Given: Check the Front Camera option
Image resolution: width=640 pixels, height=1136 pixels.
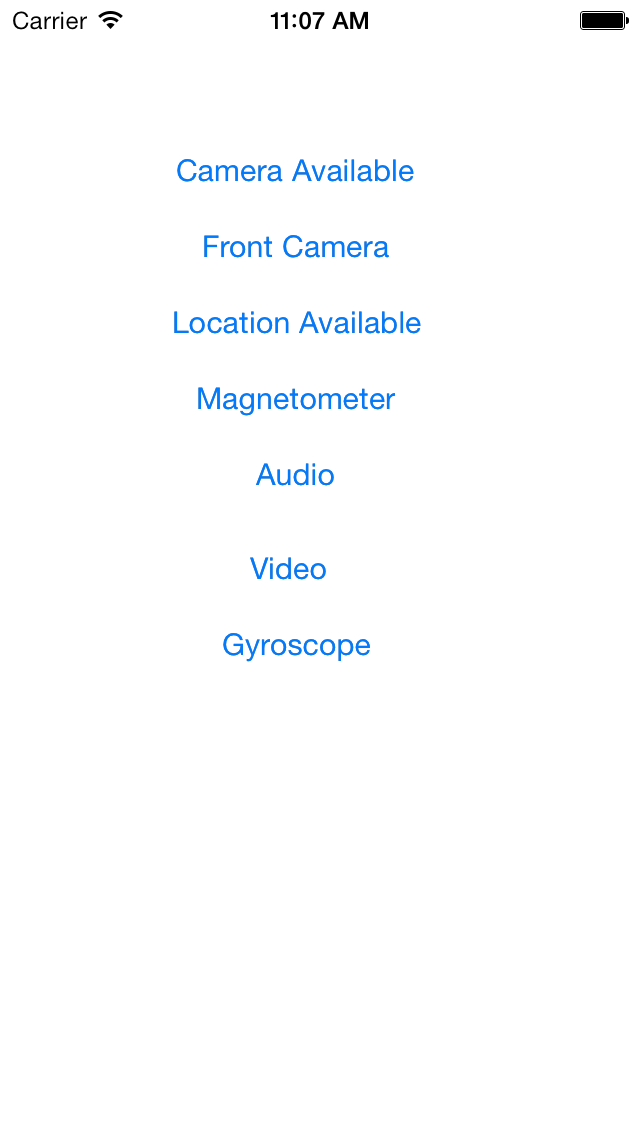Looking at the screenshot, I should point(295,247).
